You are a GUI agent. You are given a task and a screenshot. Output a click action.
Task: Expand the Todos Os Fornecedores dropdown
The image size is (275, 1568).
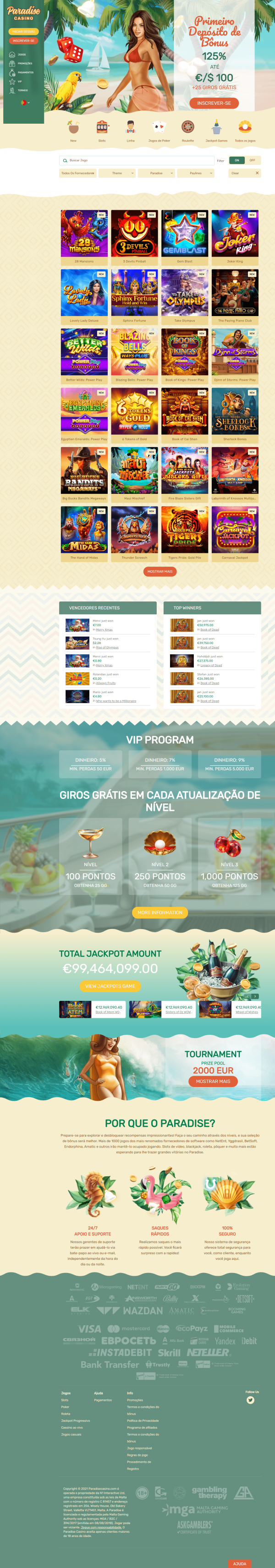[77, 174]
